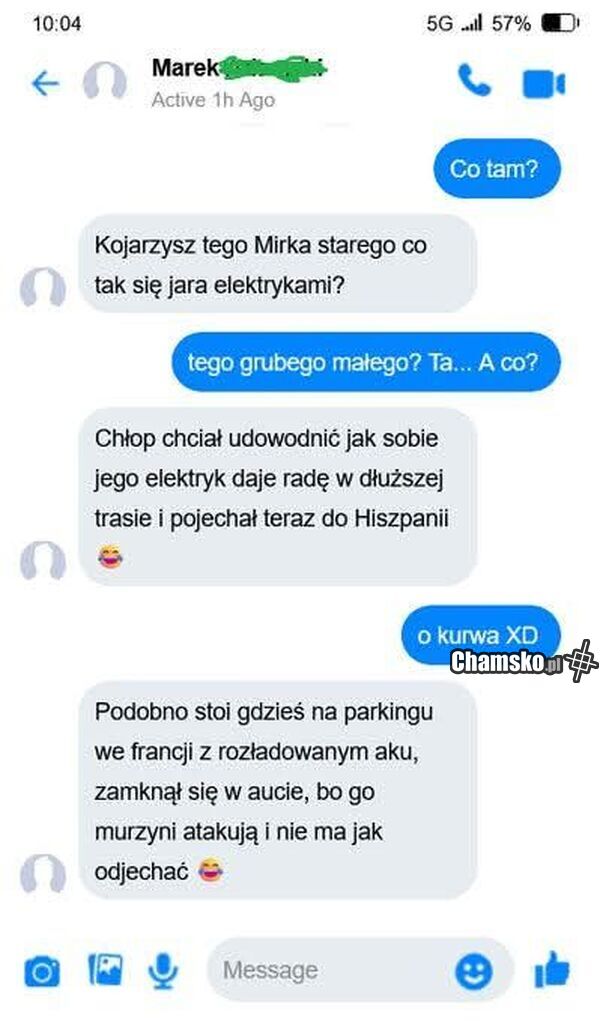Open the photo gallery picker
The width and height of the screenshot is (600, 1021).
[105, 969]
